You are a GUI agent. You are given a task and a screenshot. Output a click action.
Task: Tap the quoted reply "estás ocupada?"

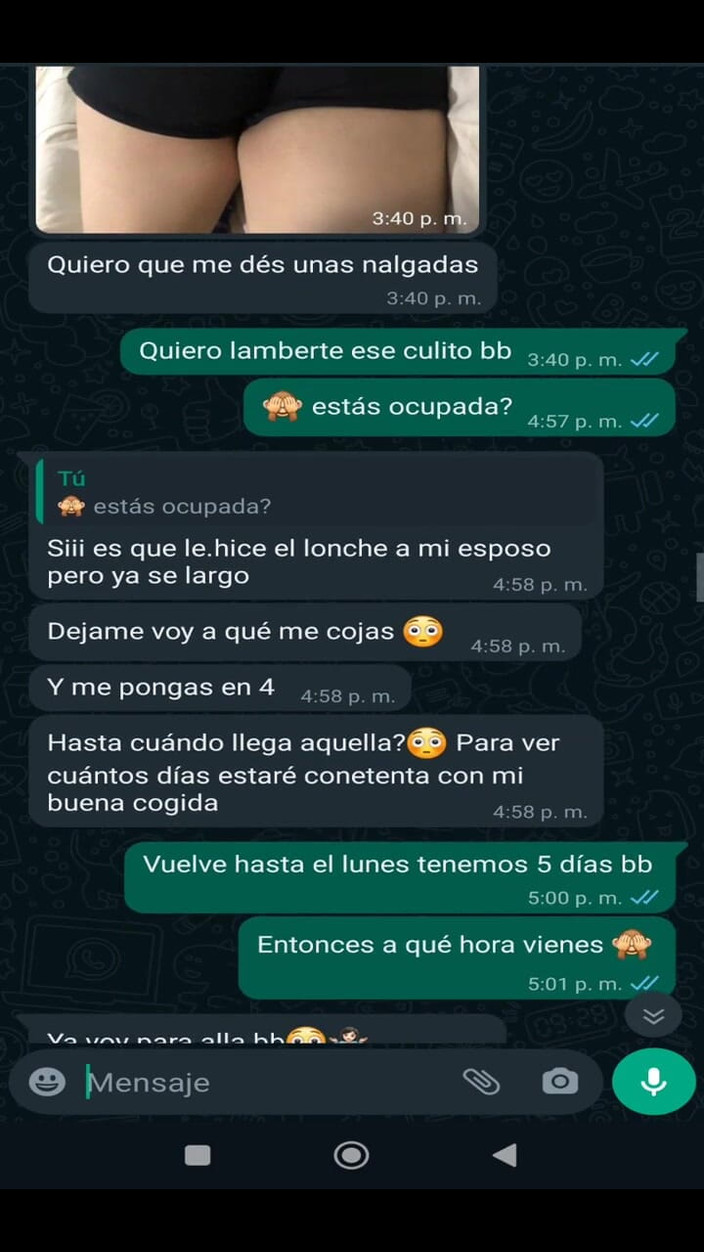click(x=318, y=494)
